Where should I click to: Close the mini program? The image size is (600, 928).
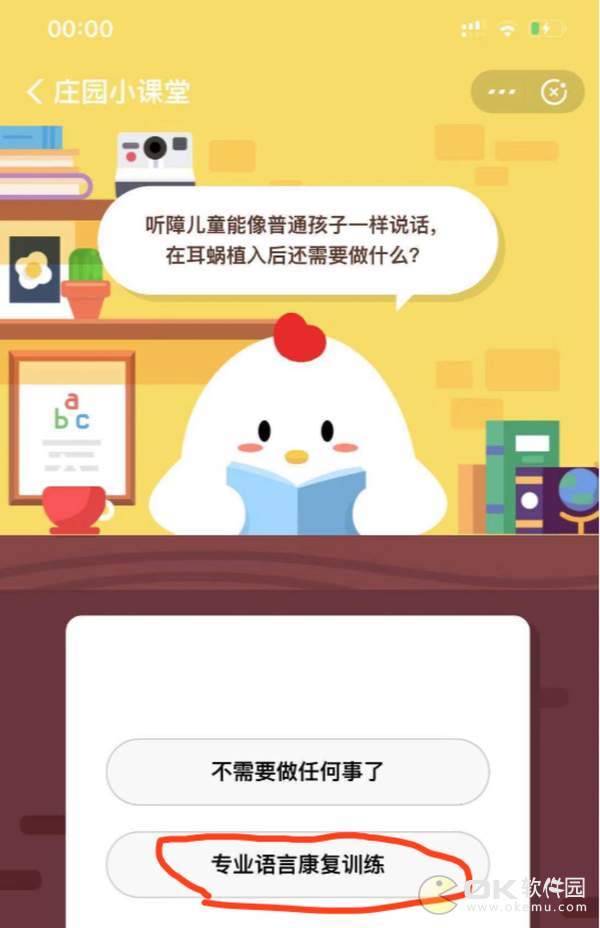pyautogui.click(x=553, y=93)
